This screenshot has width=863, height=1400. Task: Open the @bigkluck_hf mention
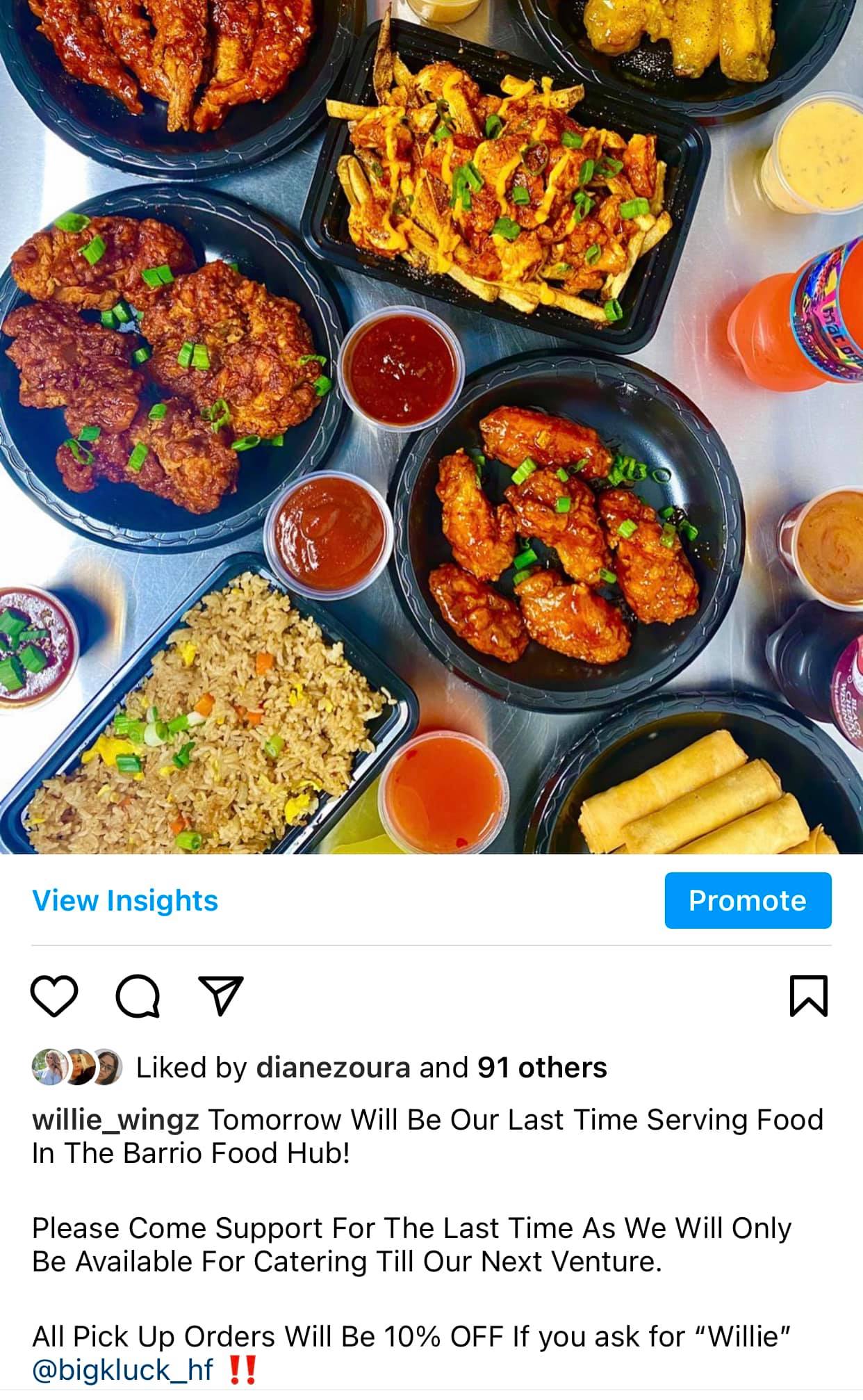click(x=123, y=1370)
